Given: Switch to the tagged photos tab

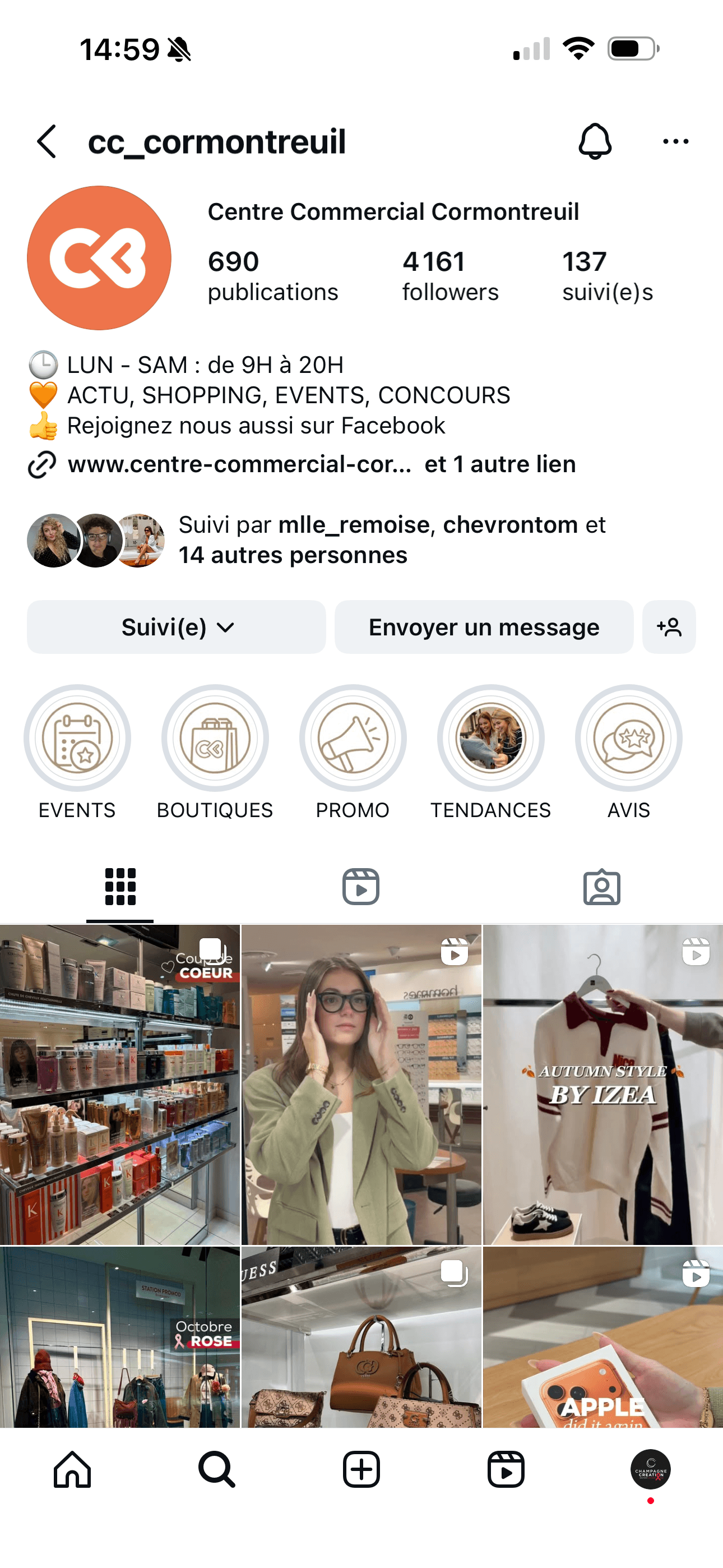Looking at the screenshot, I should point(601,886).
